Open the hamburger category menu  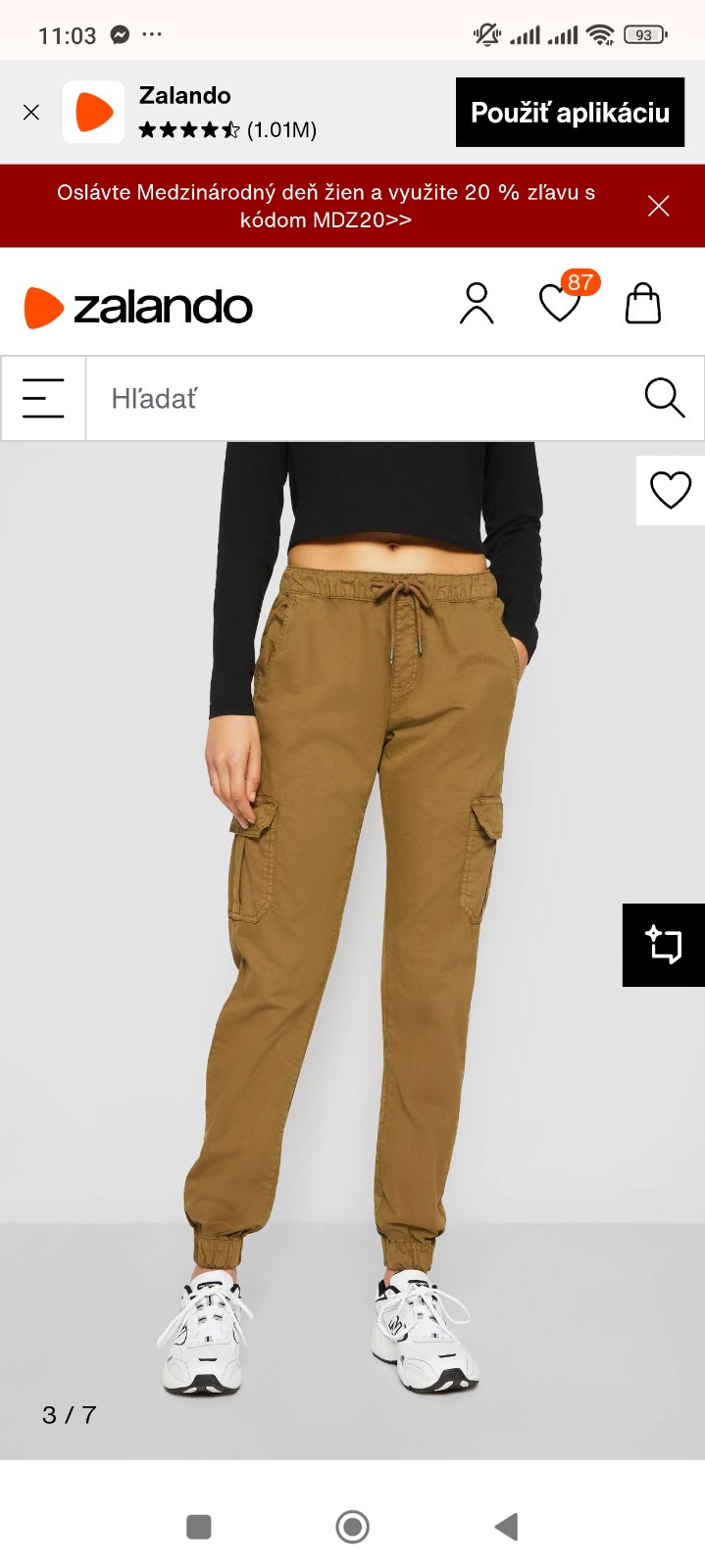pos(43,399)
